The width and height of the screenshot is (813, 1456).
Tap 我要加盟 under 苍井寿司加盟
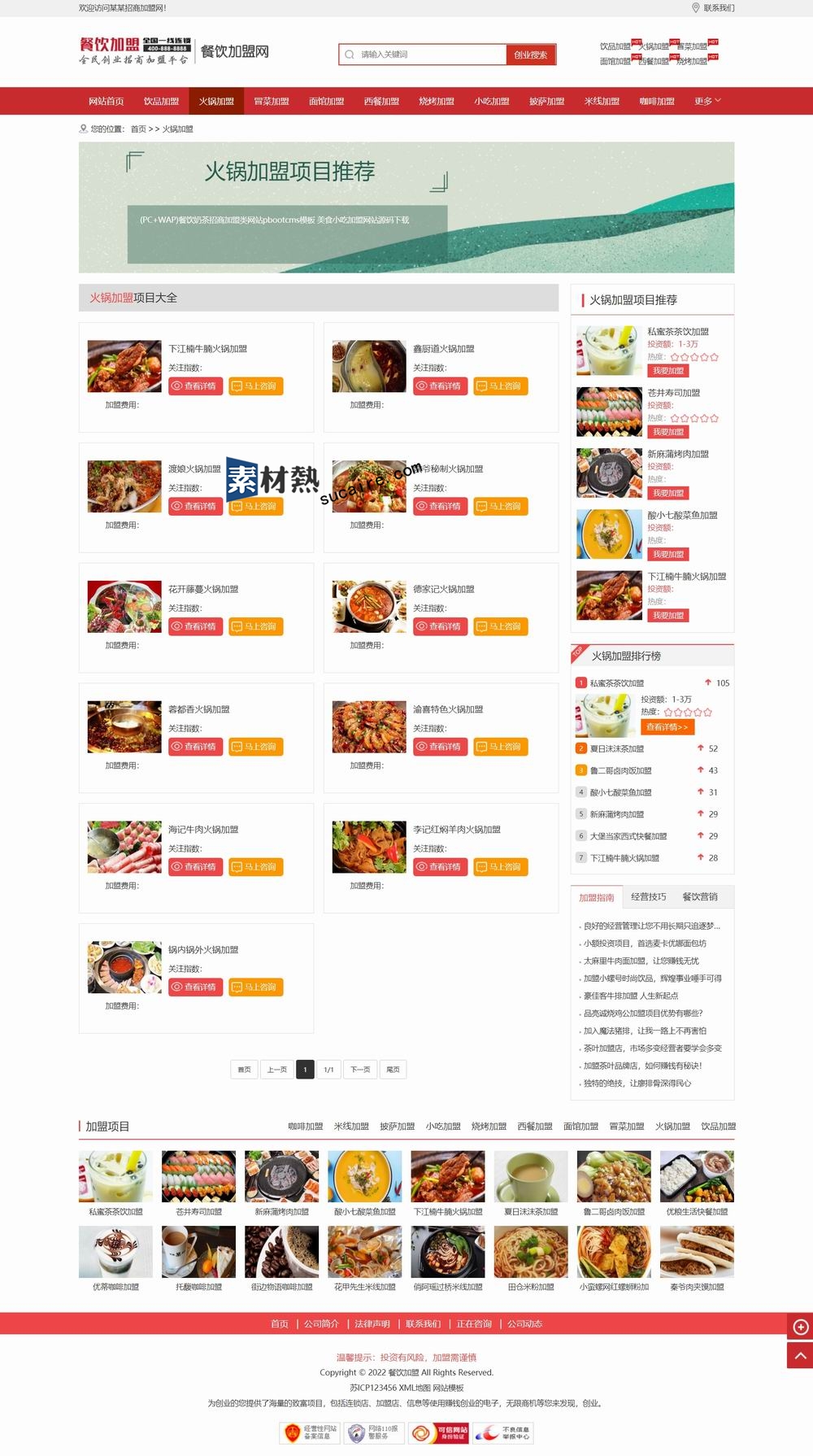[x=667, y=432]
